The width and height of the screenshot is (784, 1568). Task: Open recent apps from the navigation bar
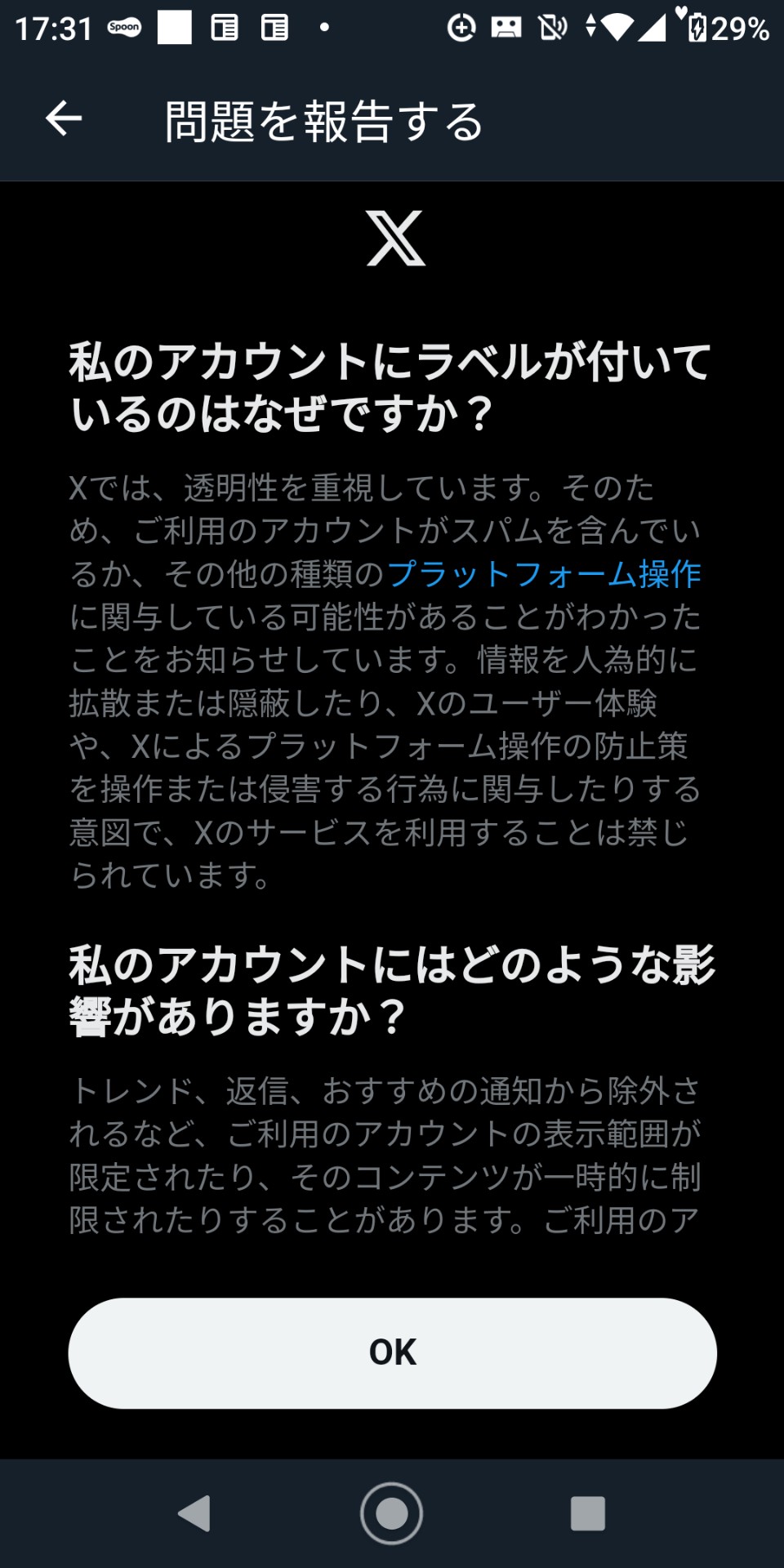(588, 1513)
